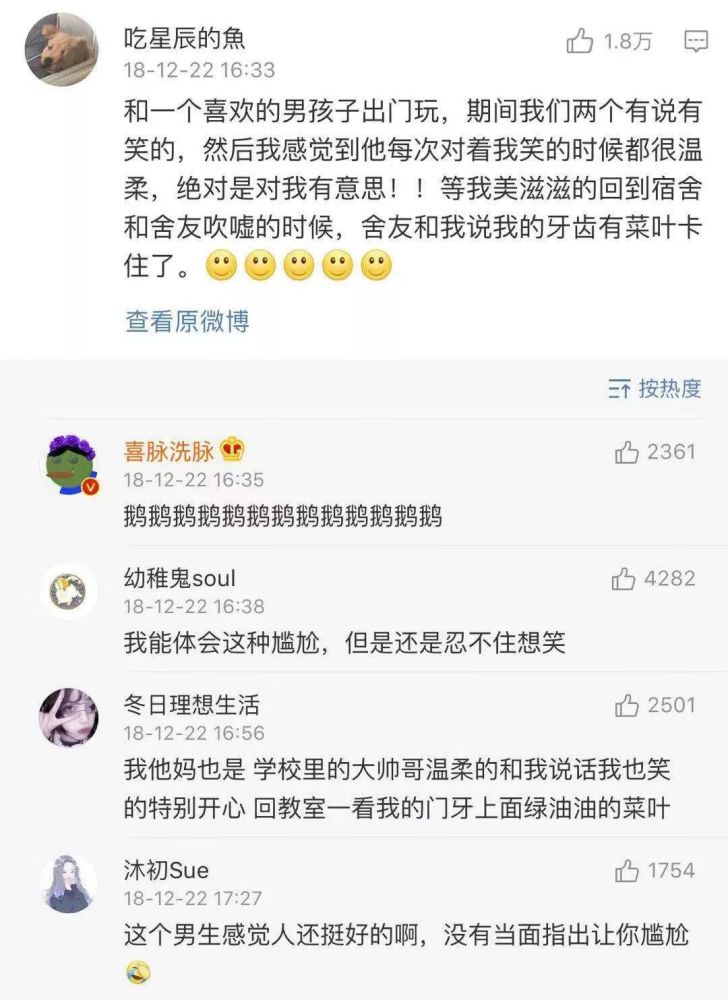Like the comment by 冬日理想生活
This screenshot has width=728, height=1000.
628,706
